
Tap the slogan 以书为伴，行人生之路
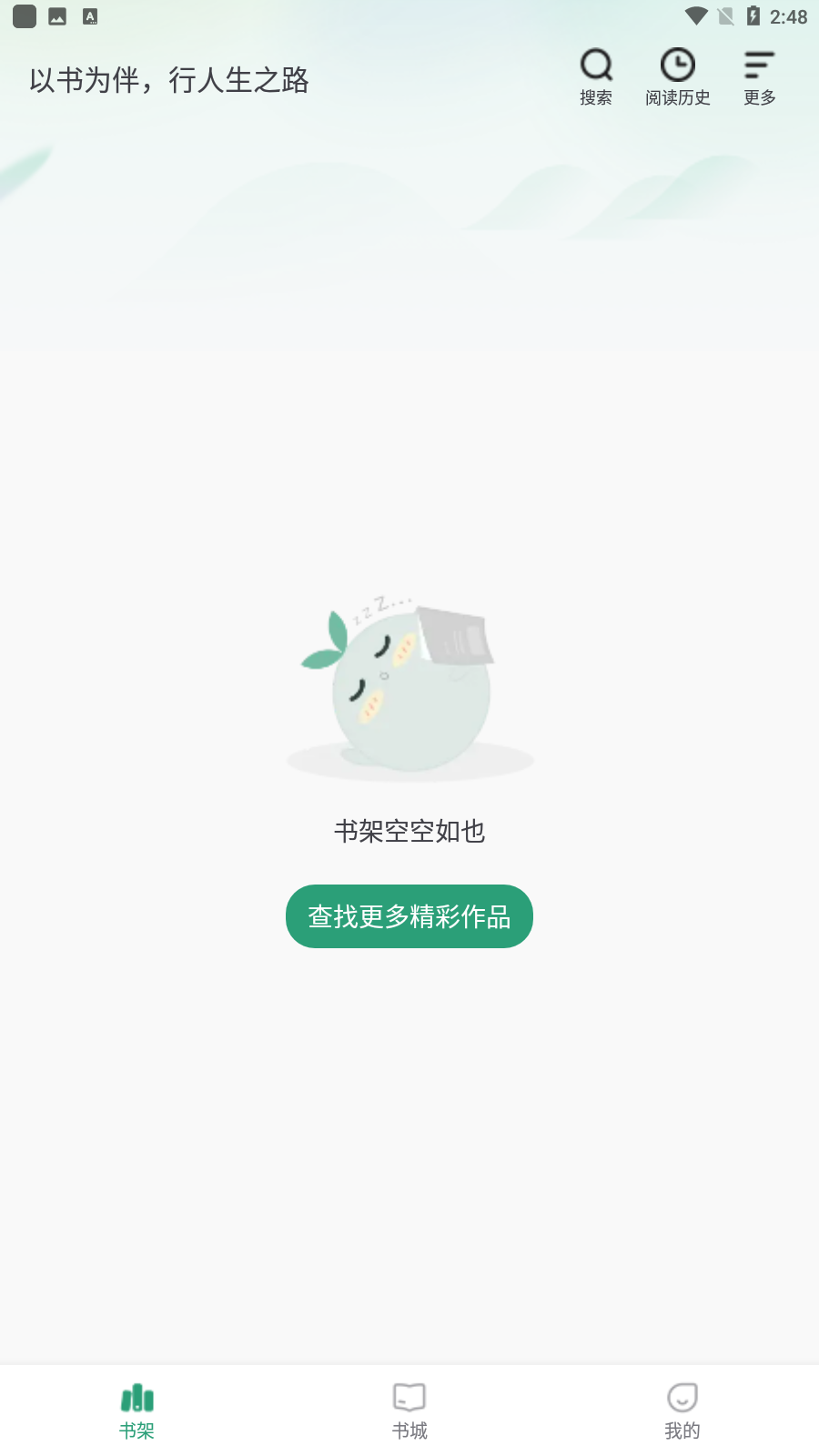168,80
